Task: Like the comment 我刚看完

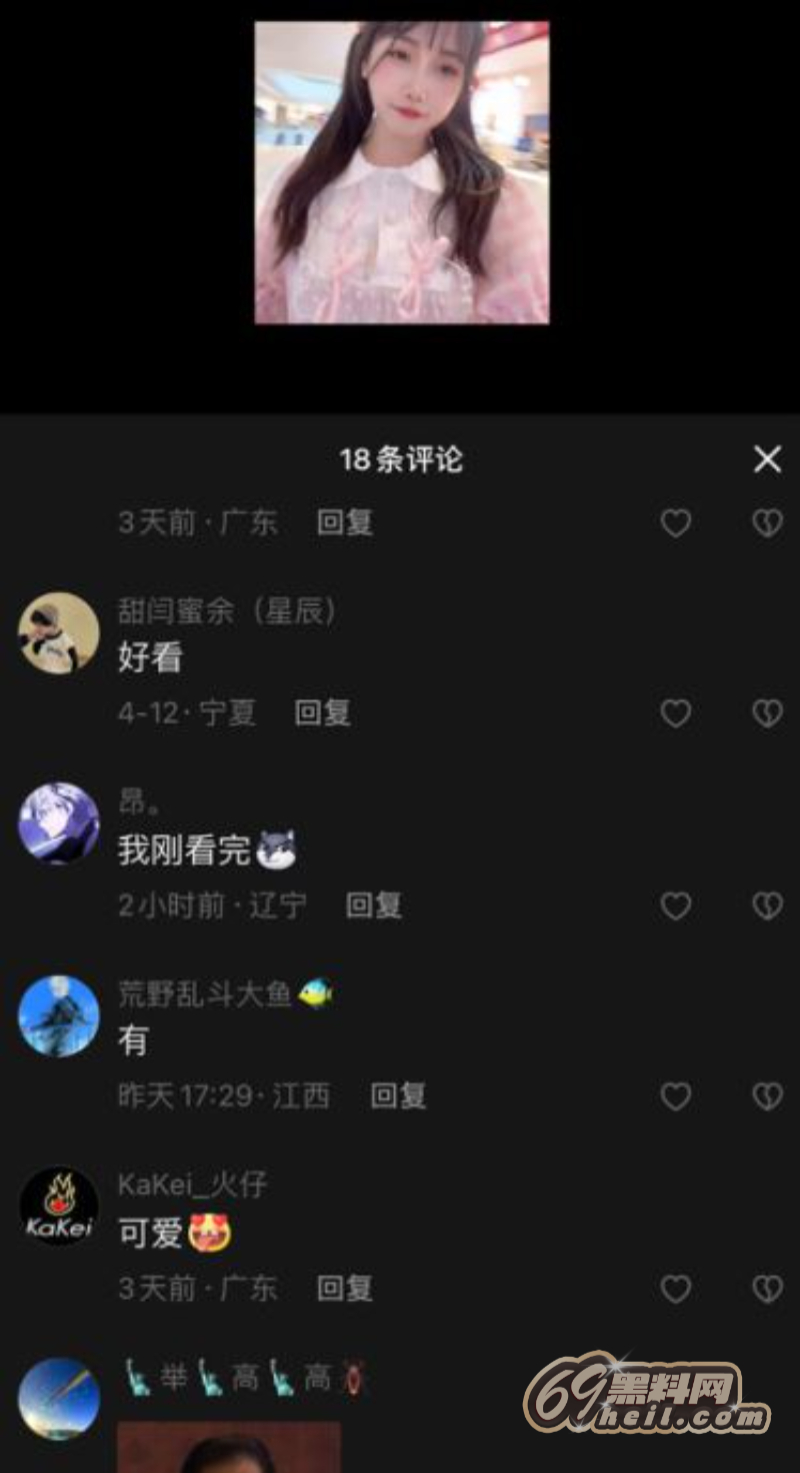Action: 676,906
